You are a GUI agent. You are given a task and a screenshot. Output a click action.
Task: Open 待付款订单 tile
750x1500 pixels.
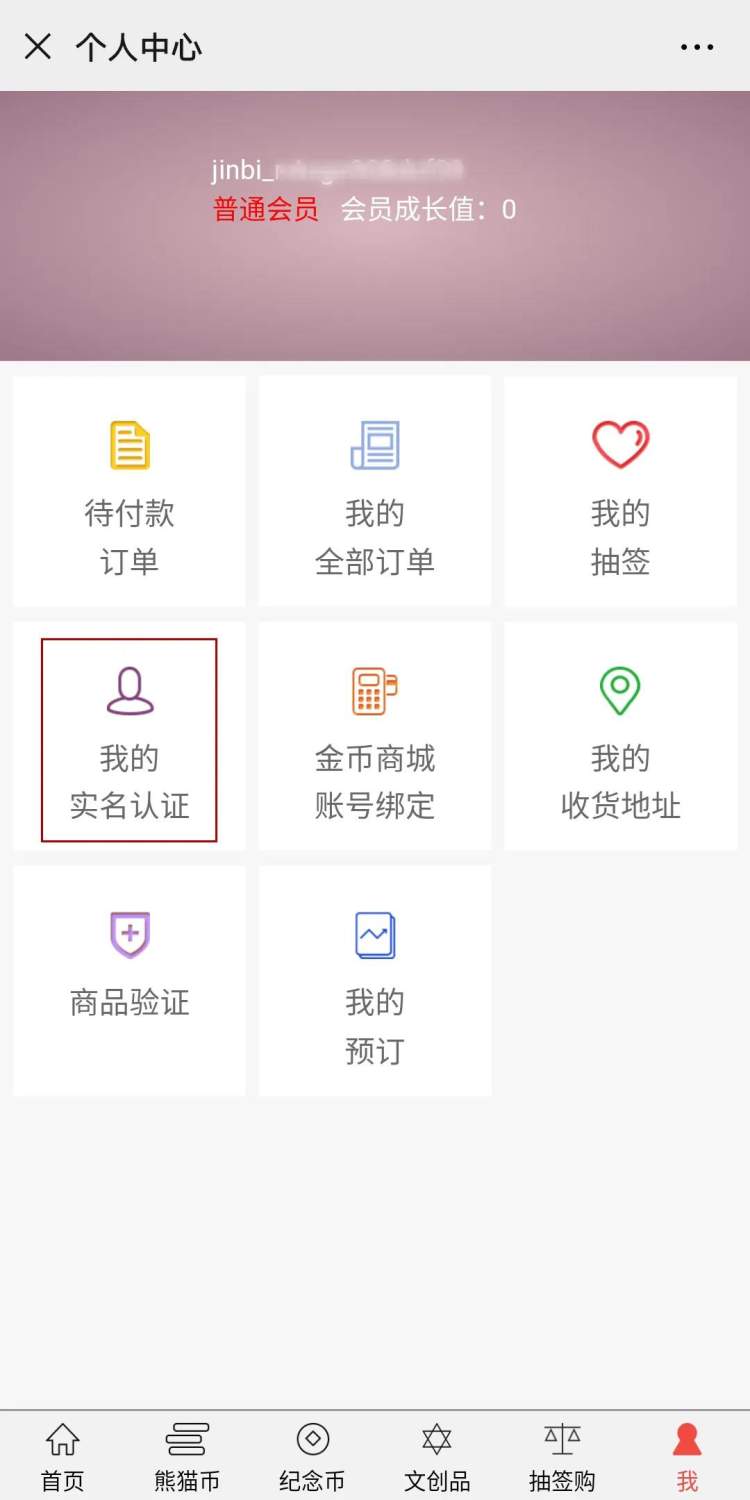129,491
